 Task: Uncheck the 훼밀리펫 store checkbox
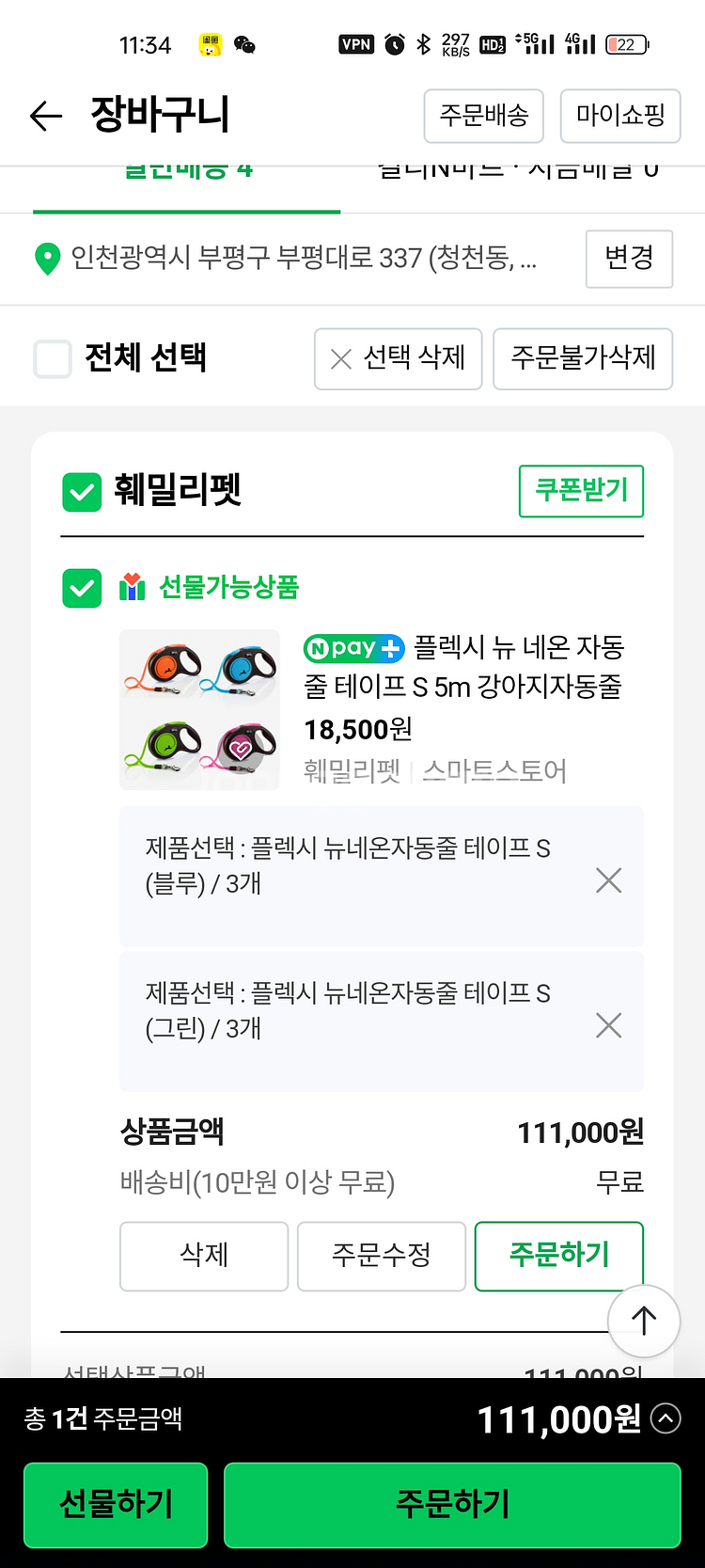[x=82, y=491]
